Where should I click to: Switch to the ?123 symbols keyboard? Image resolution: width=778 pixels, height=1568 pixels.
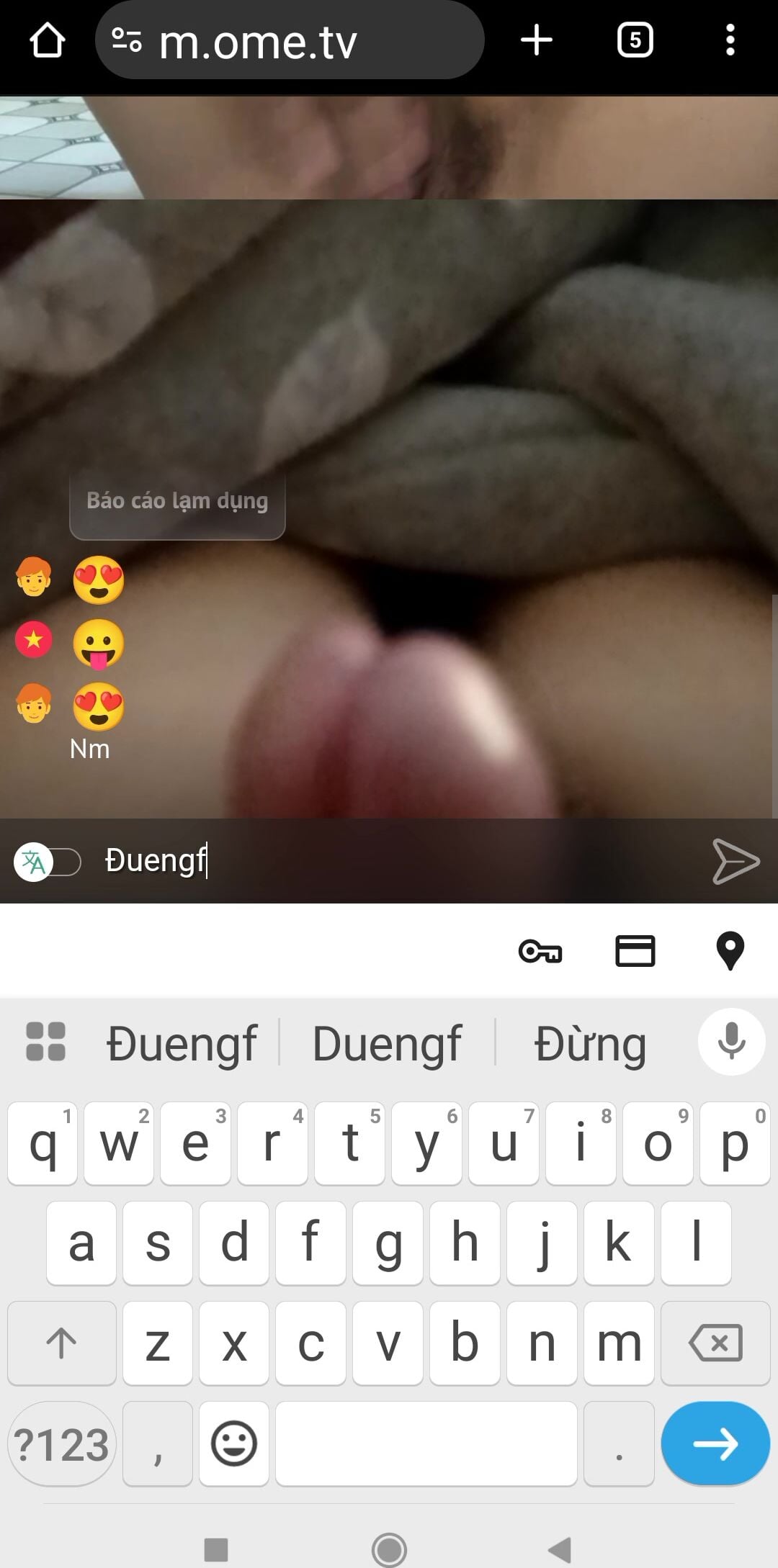[x=62, y=1443]
